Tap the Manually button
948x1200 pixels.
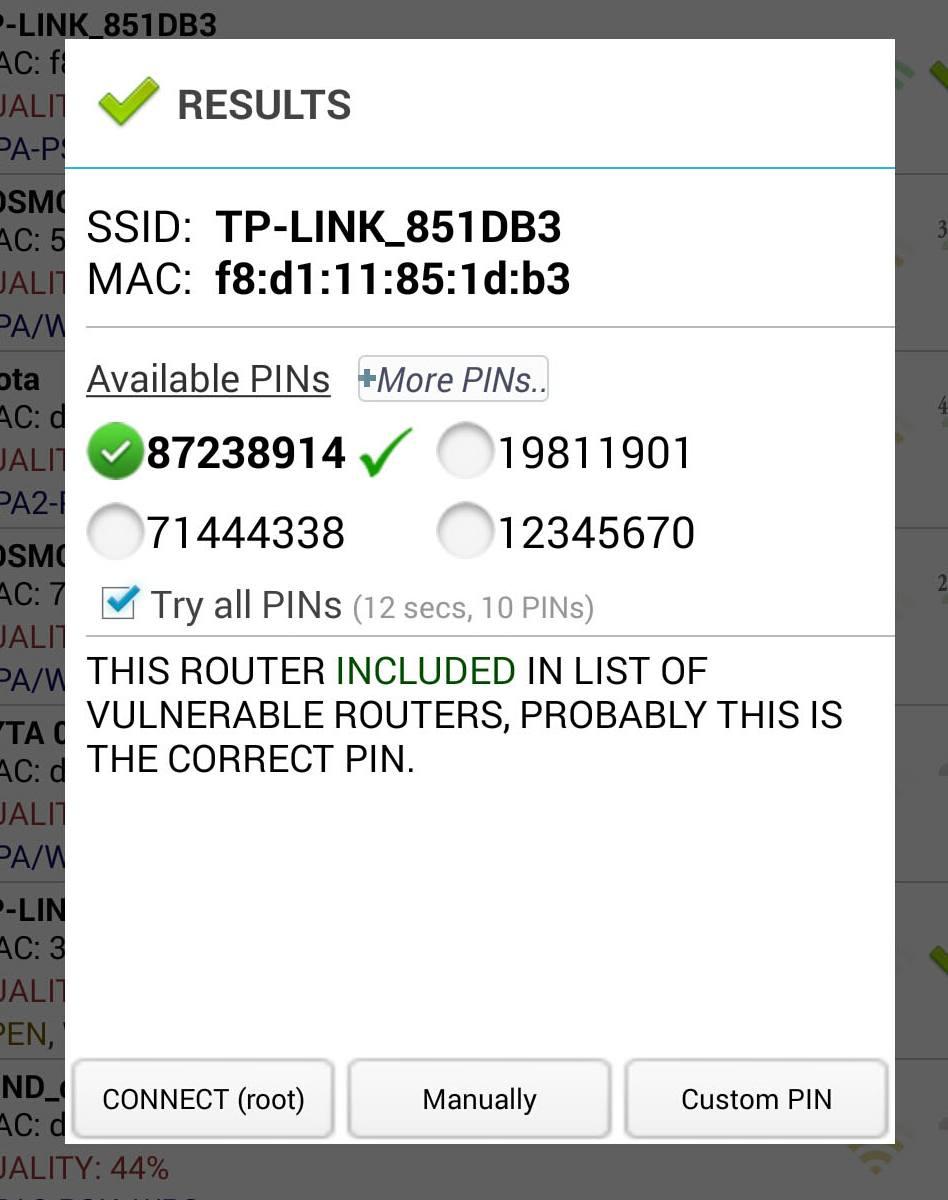479,1099
